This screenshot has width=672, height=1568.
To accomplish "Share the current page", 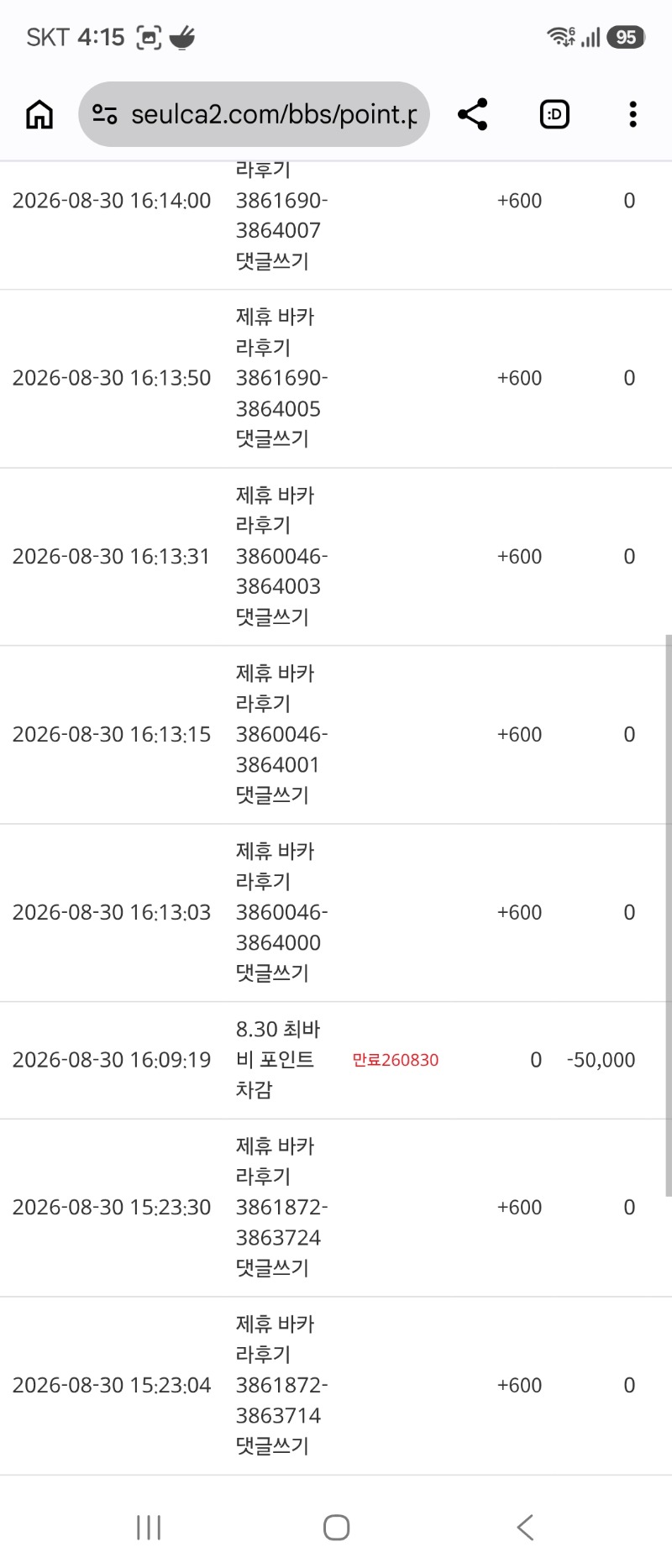I will (x=473, y=114).
